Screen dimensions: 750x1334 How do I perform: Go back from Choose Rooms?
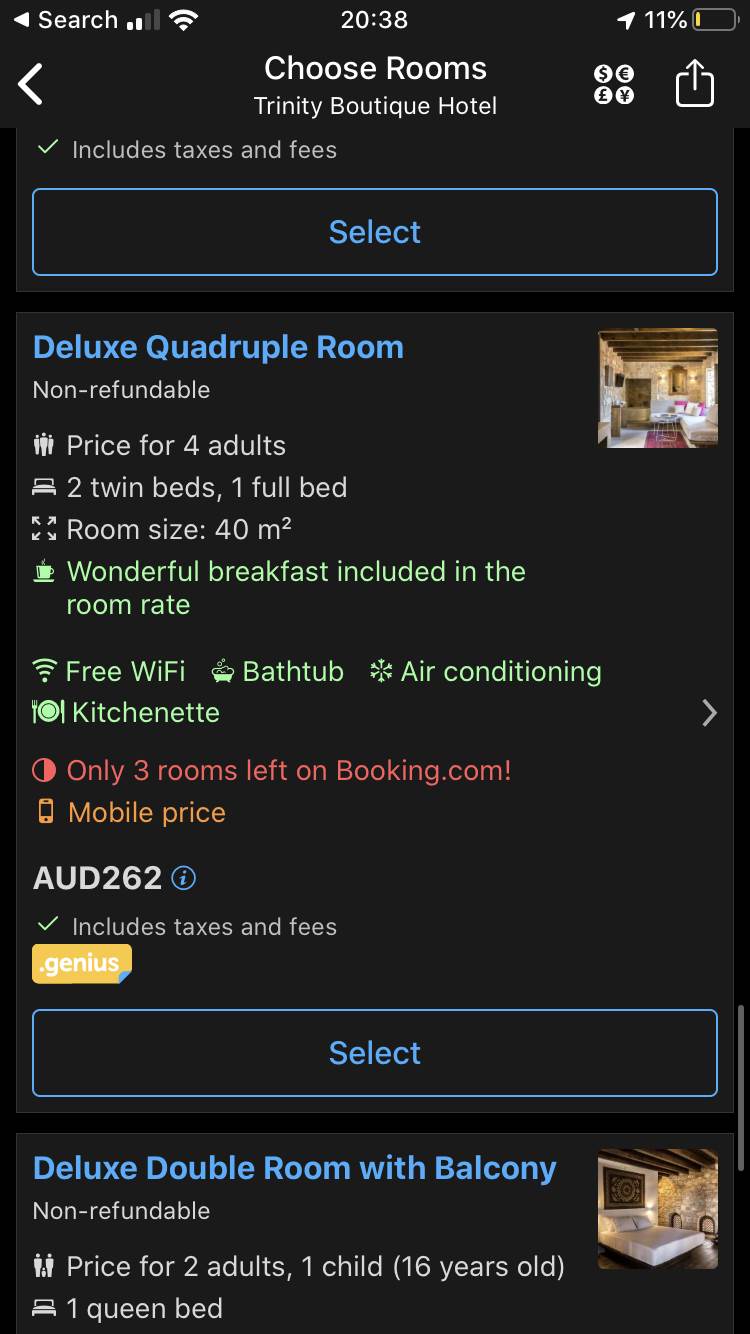[x=32, y=84]
